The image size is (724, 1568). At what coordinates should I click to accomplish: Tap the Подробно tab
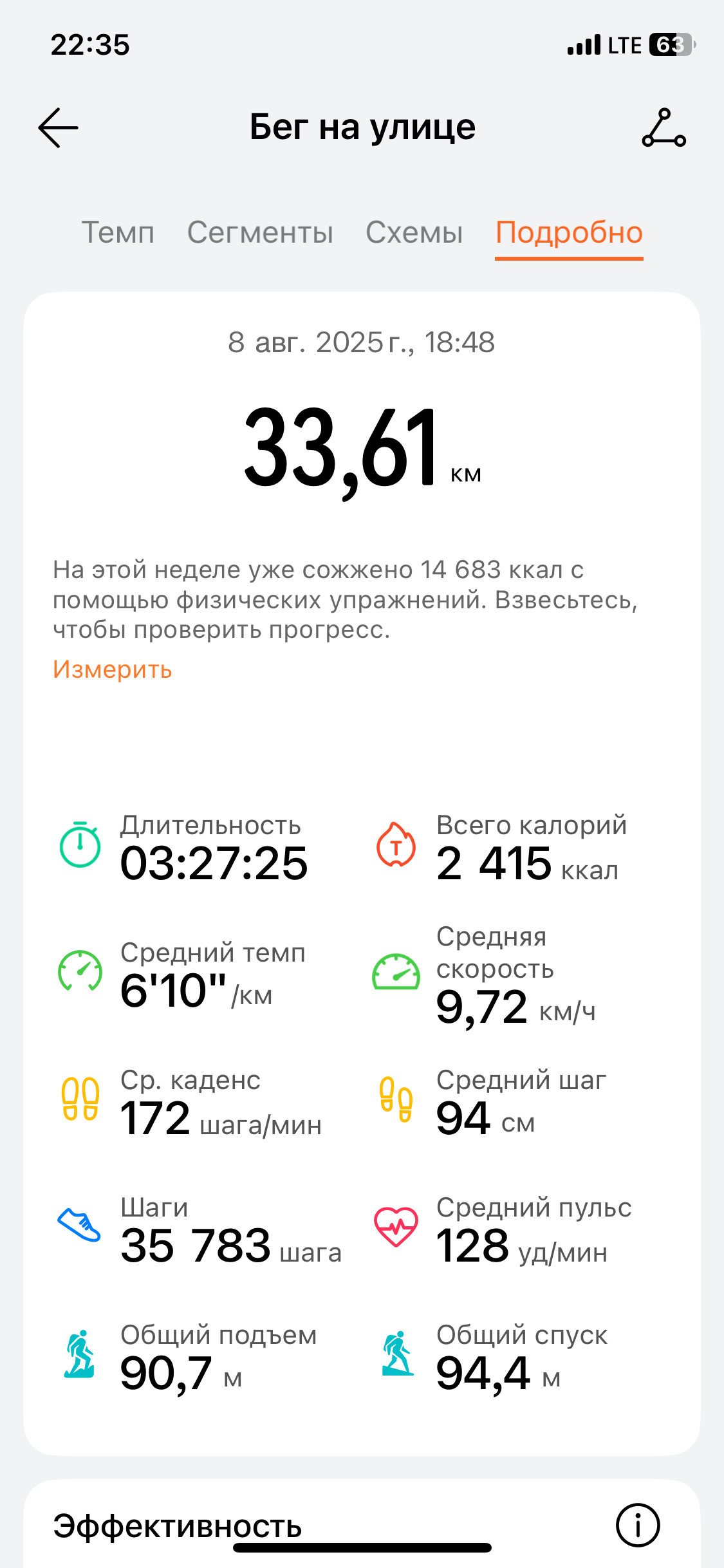[x=569, y=232]
